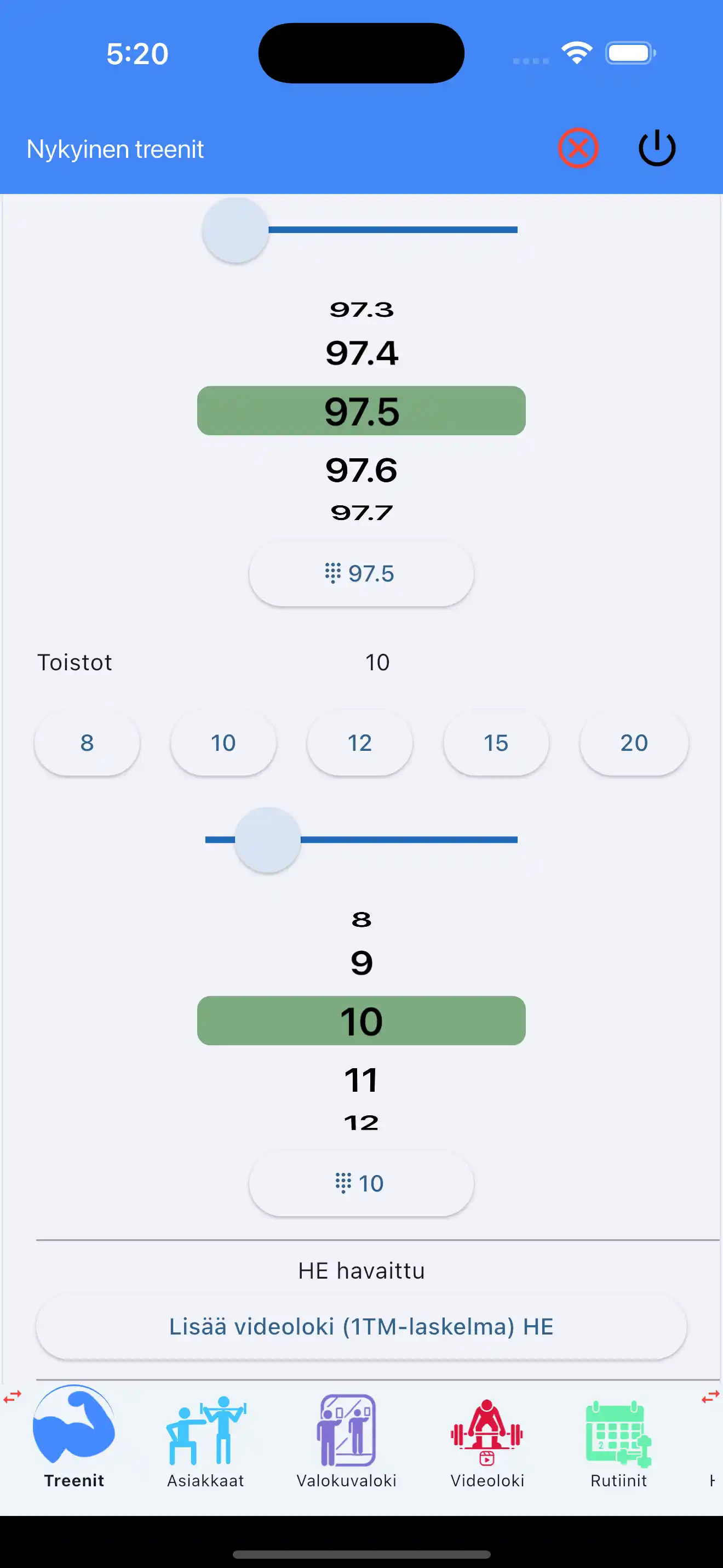Choose the 15 reps chip
Image resolution: width=723 pixels, height=1568 pixels.
[x=496, y=743]
